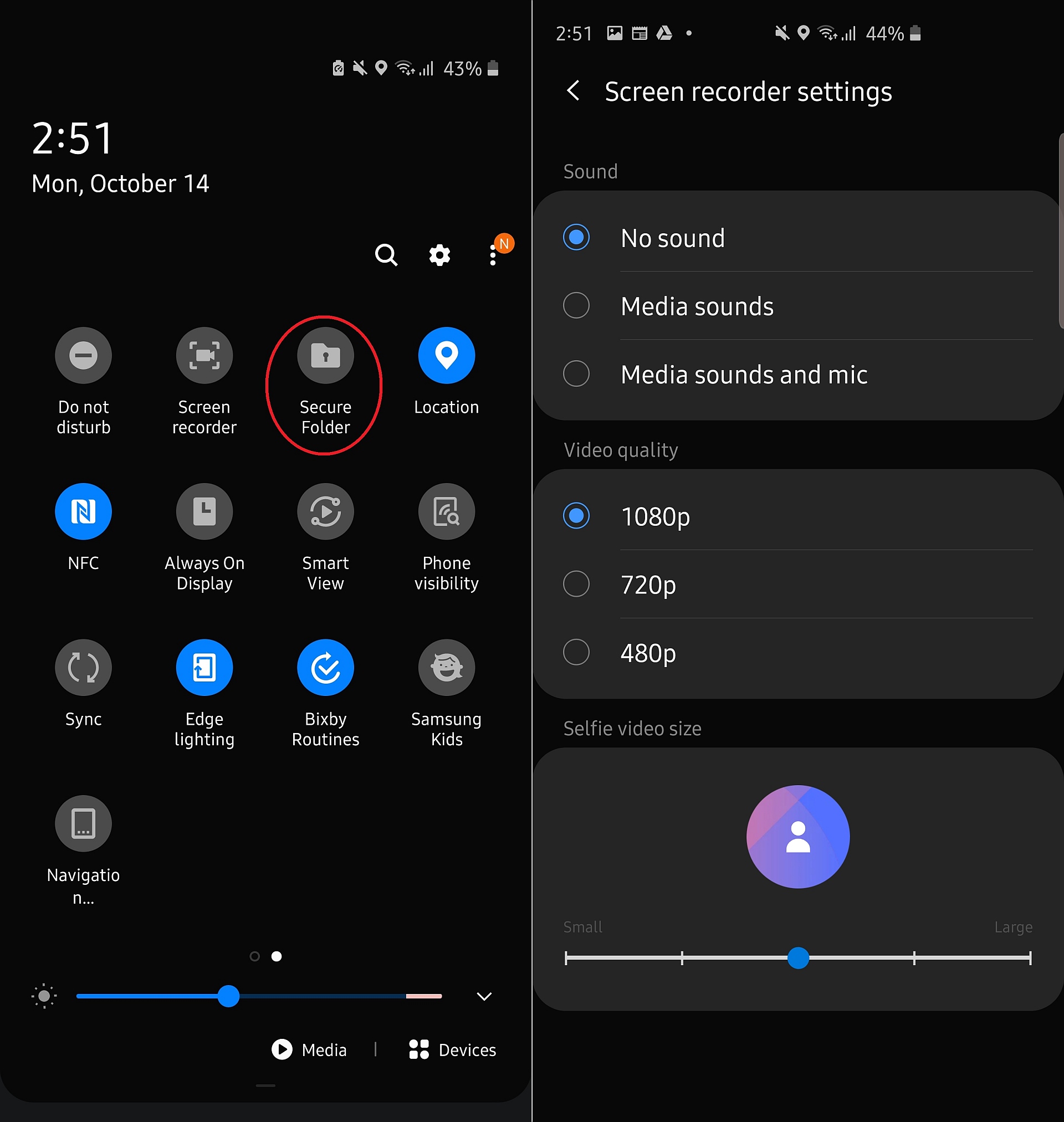Image resolution: width=1064 pixels, height=1122 pixels.
Task: Go back from Screen recorder settings
Action: (x=574, y=91)
